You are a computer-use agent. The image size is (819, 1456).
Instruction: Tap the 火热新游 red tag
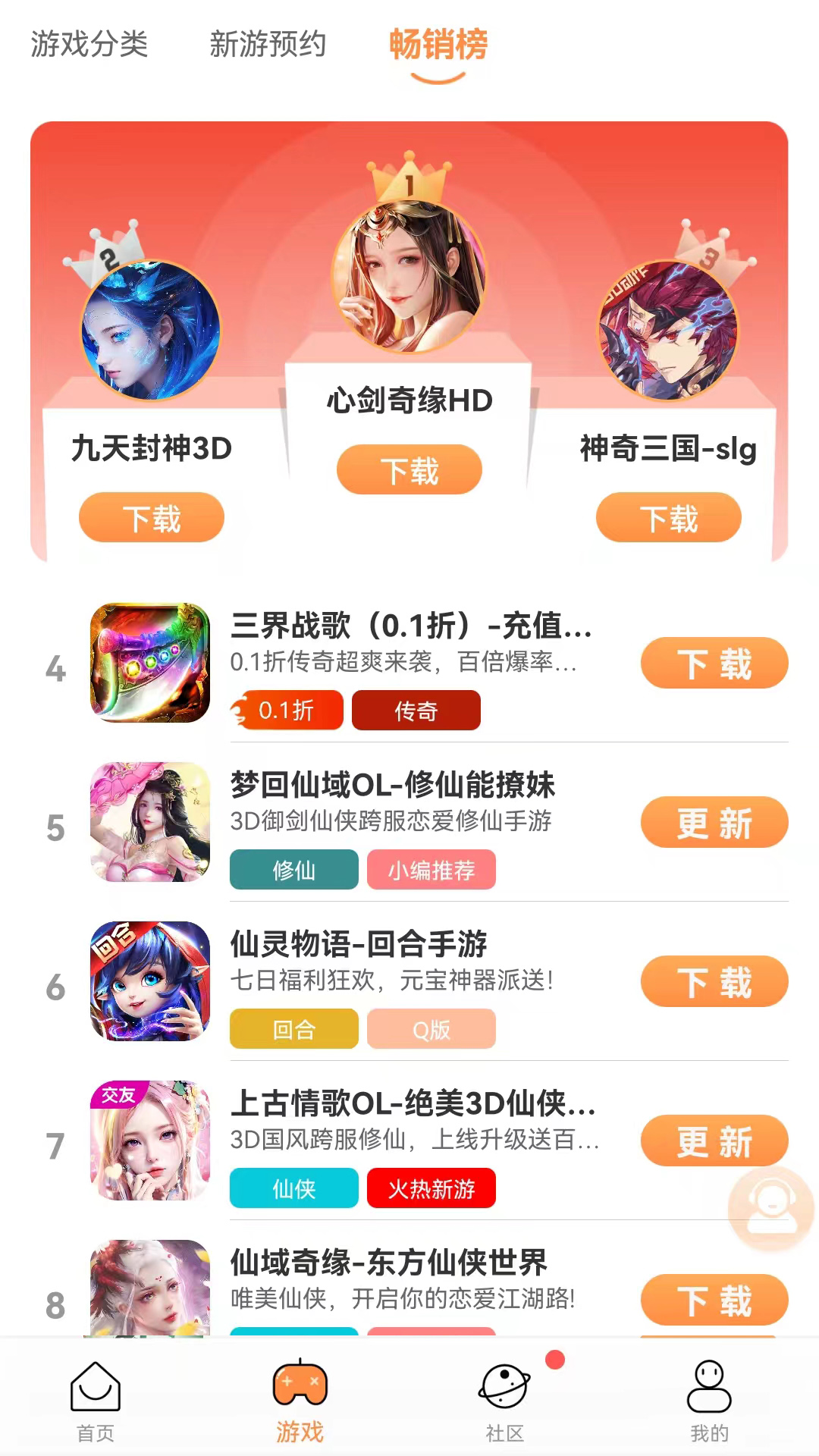pyautogui.click(x=431, y=1189)
